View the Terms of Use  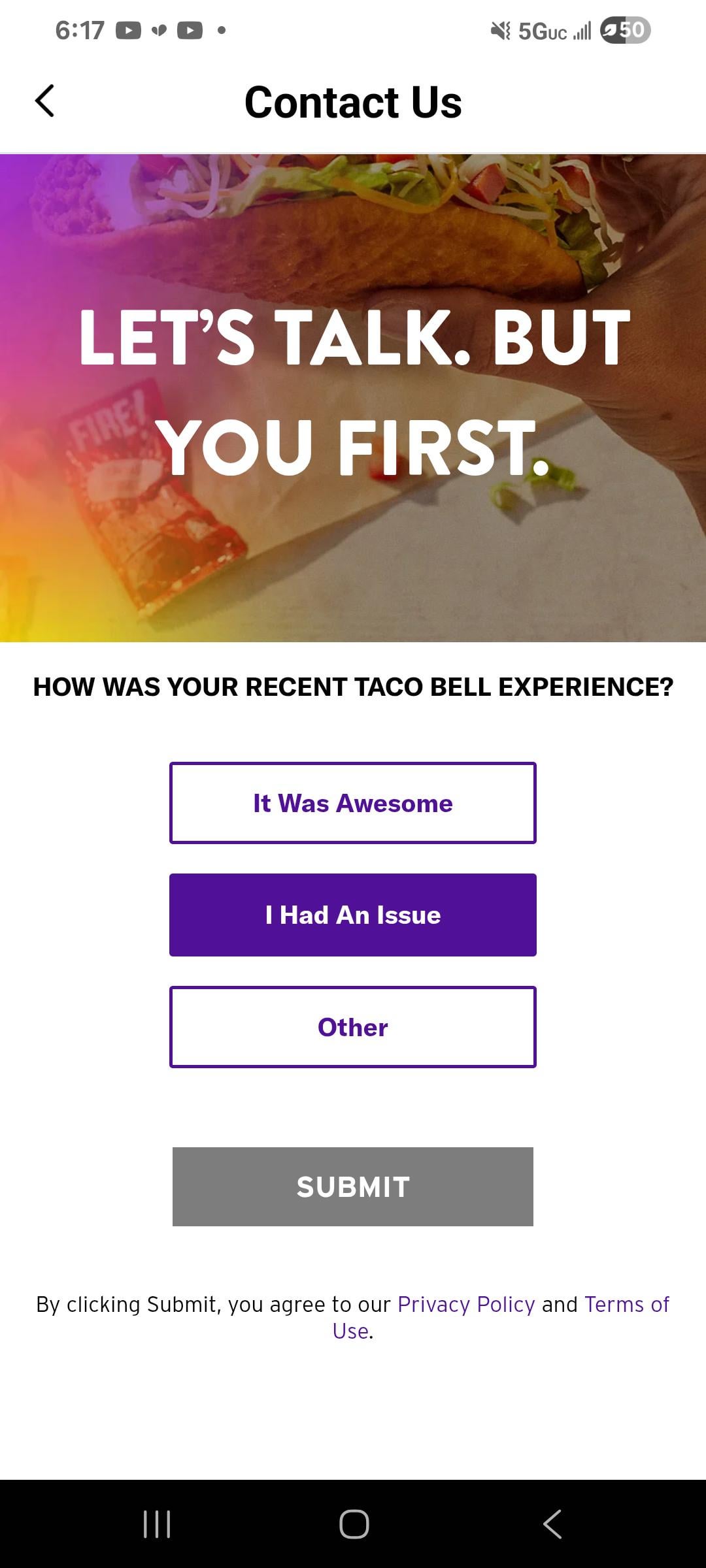[626, 1304]
